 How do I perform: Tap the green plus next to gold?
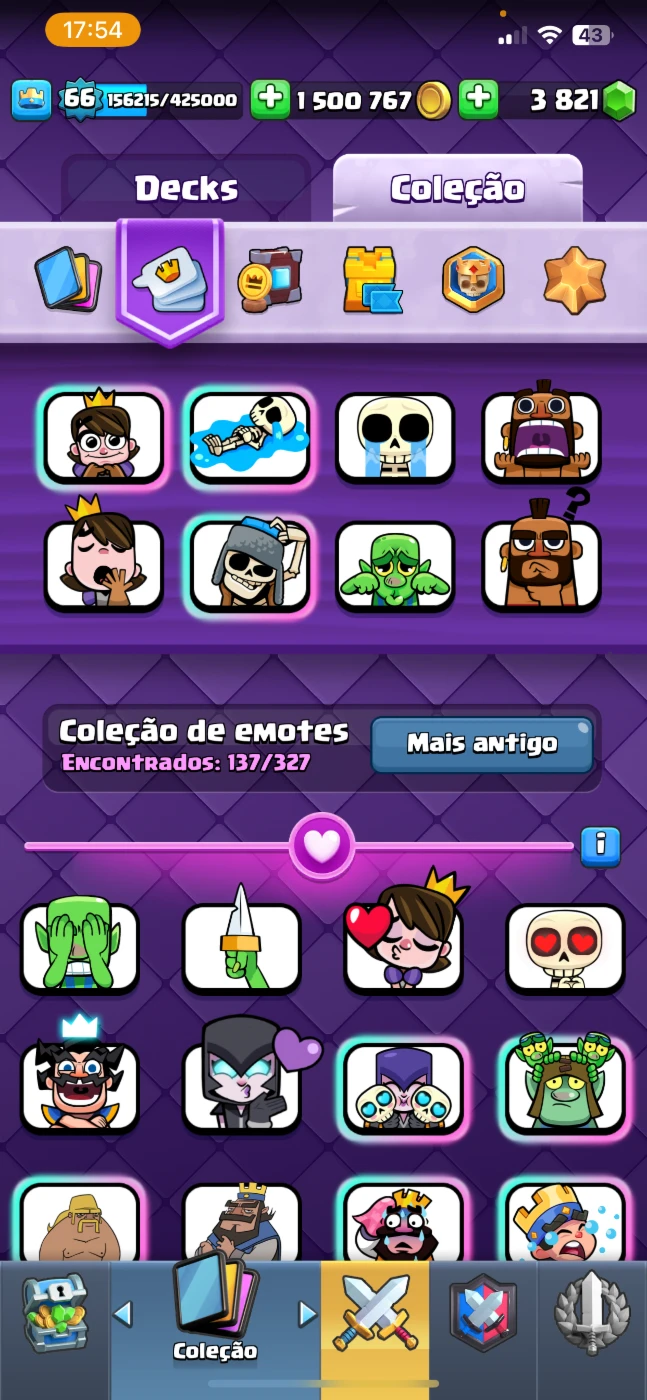tap(269, 99)
